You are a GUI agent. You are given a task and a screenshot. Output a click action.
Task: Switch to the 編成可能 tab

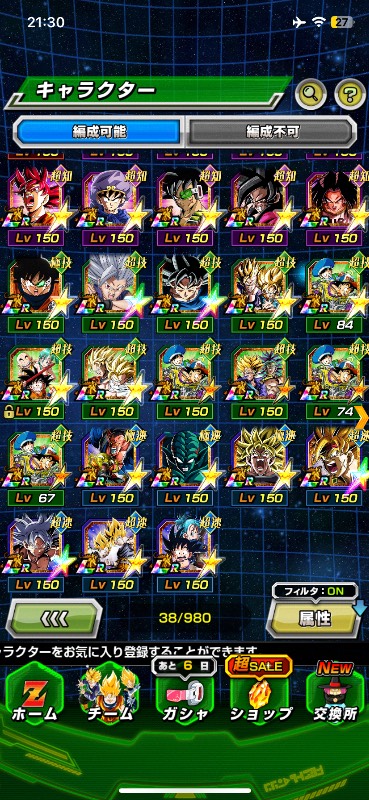coord(99,132)
